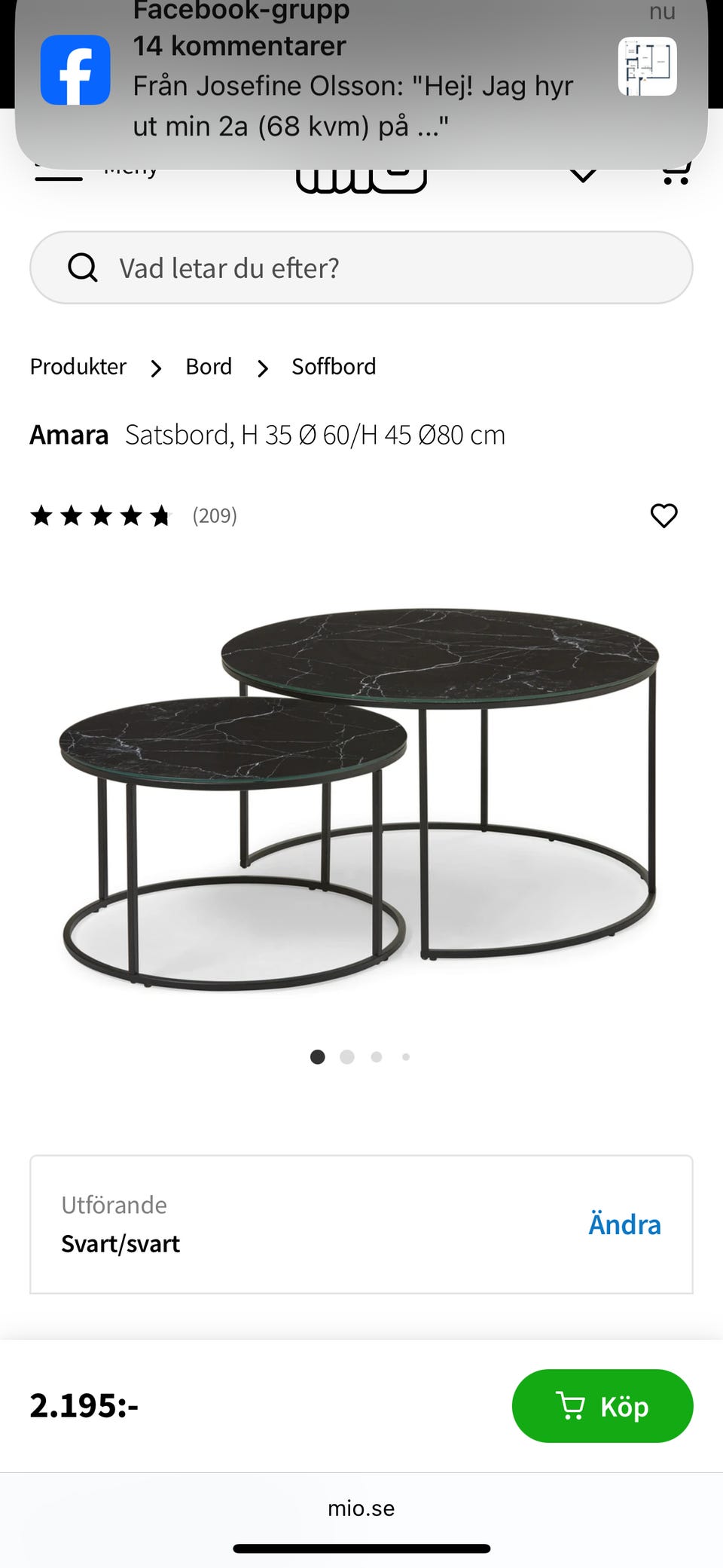Jump to the second image indicator dot
Screen dimensions: 723x1568
[347, 1057]
